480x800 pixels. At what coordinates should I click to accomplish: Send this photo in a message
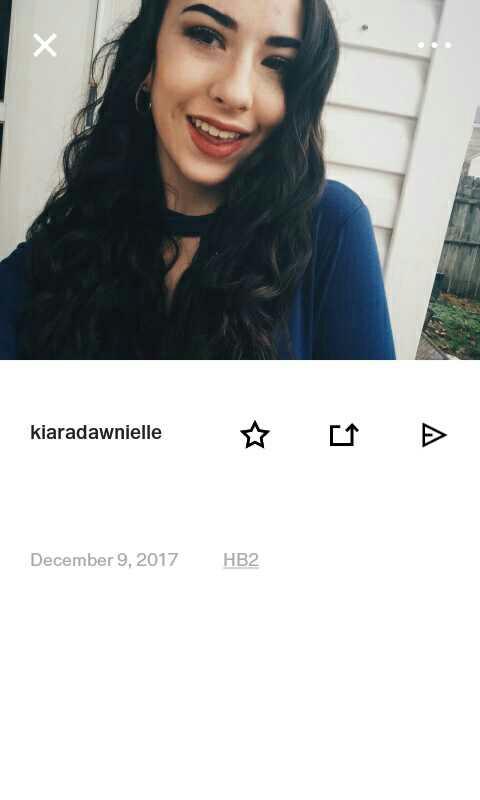point(434,435)
